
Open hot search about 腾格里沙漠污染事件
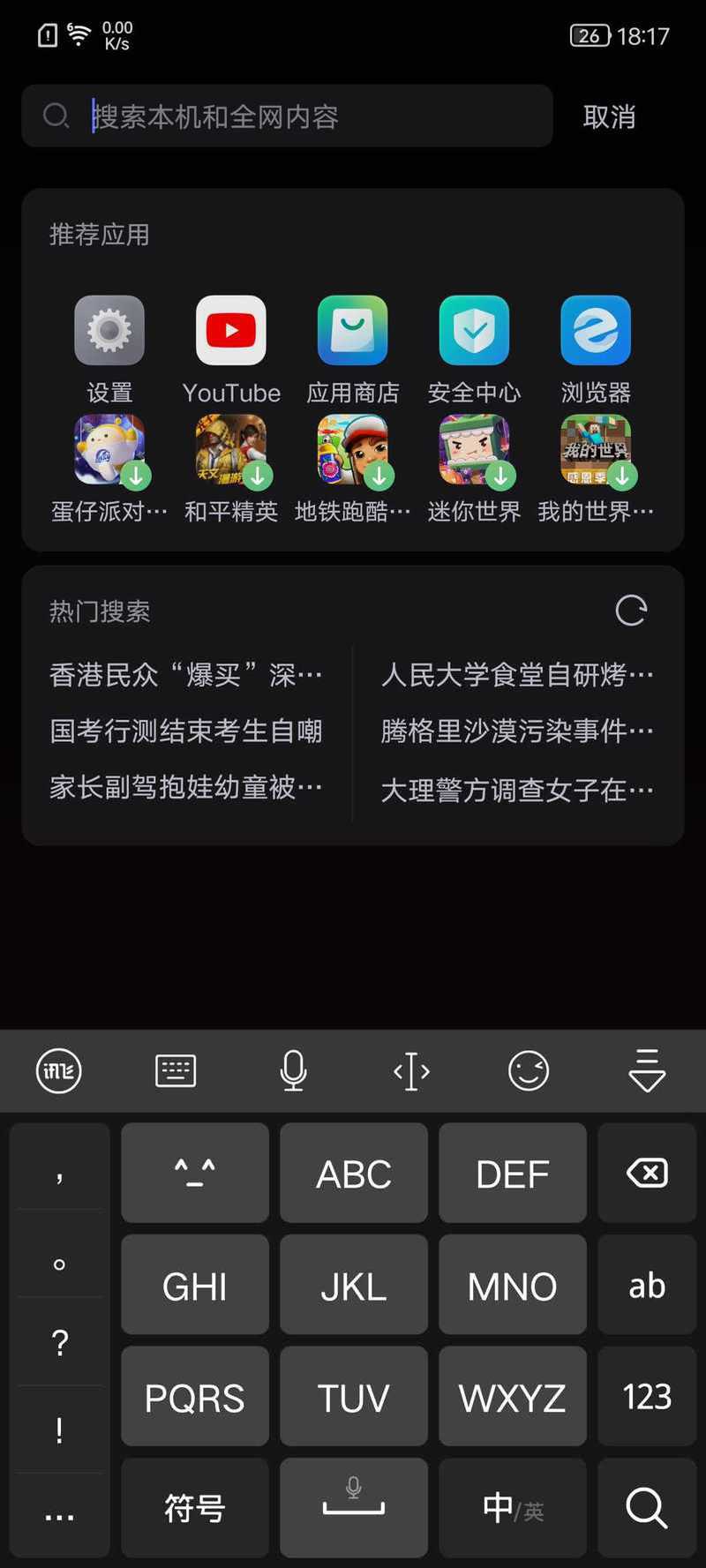pos(517,731)
